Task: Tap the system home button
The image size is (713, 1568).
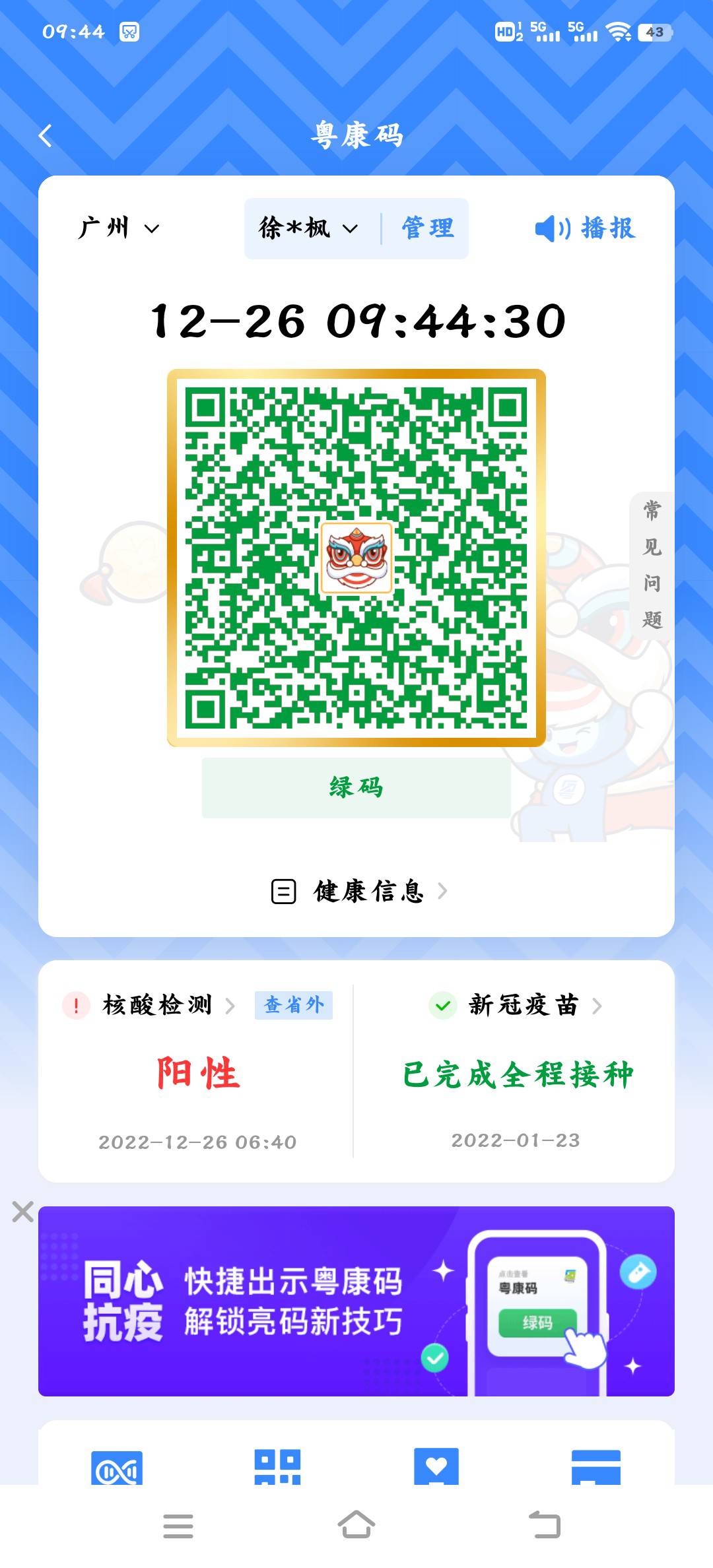Action: click(x=356, y=1525)
